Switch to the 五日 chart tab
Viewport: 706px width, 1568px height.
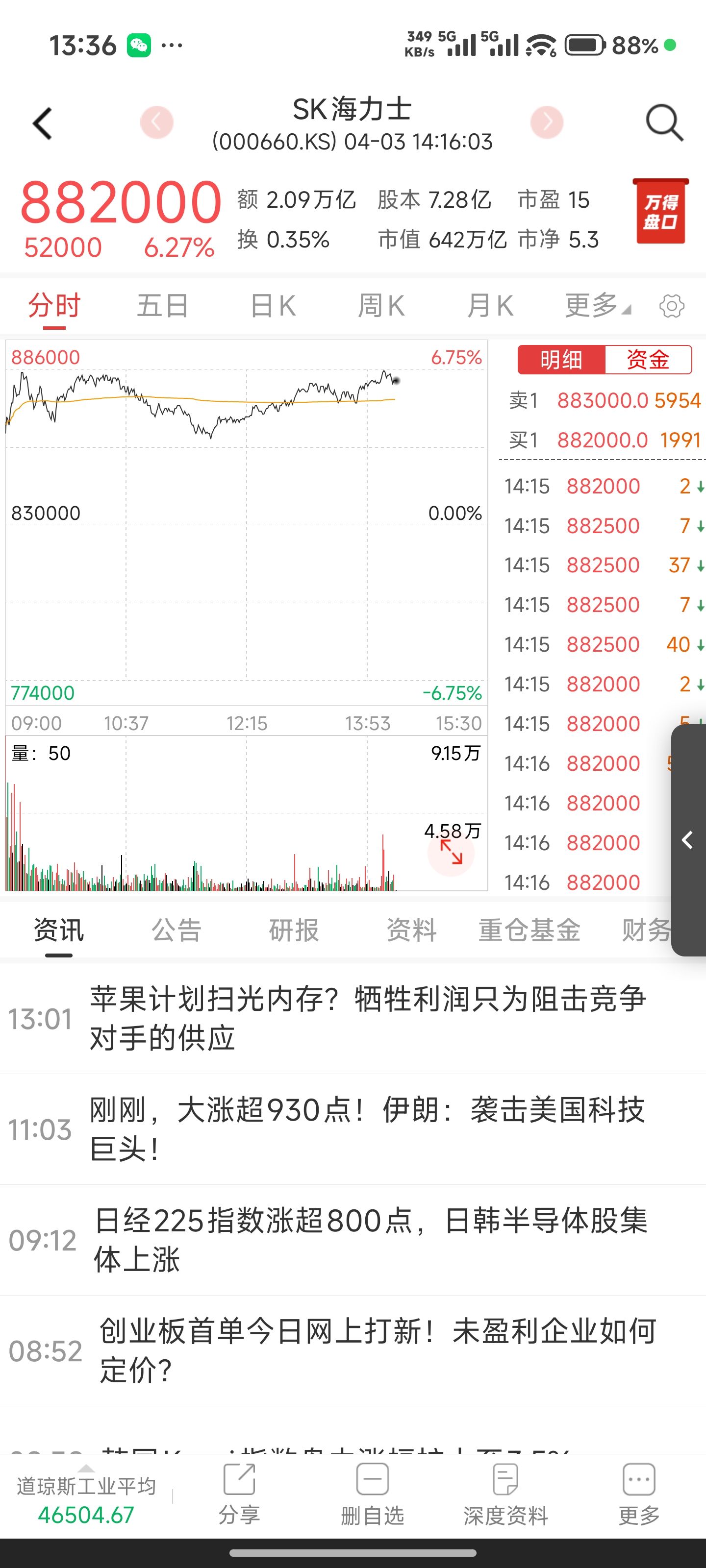(x=162, y=306)
